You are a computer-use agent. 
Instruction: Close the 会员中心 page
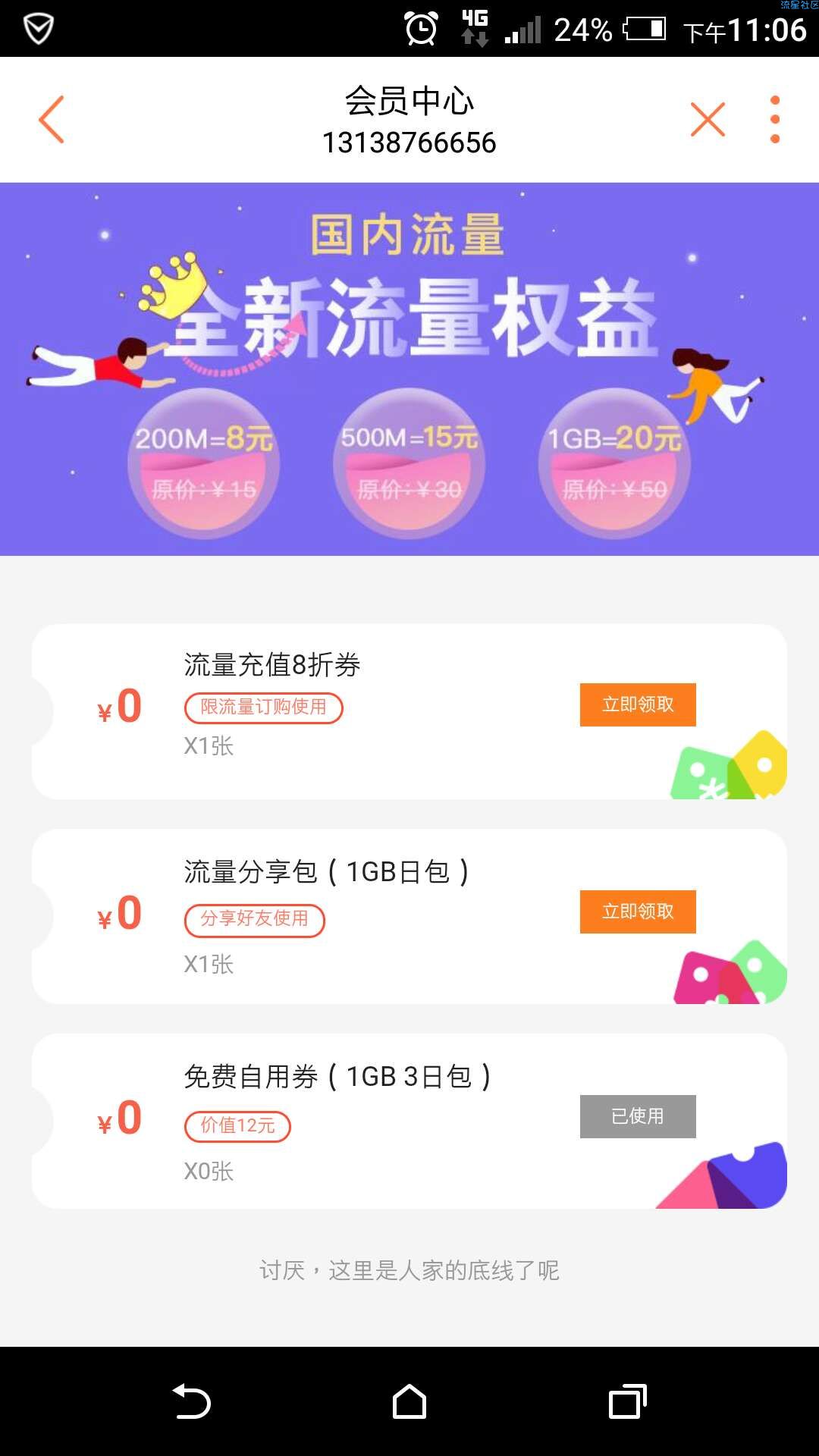pos(708,120)
